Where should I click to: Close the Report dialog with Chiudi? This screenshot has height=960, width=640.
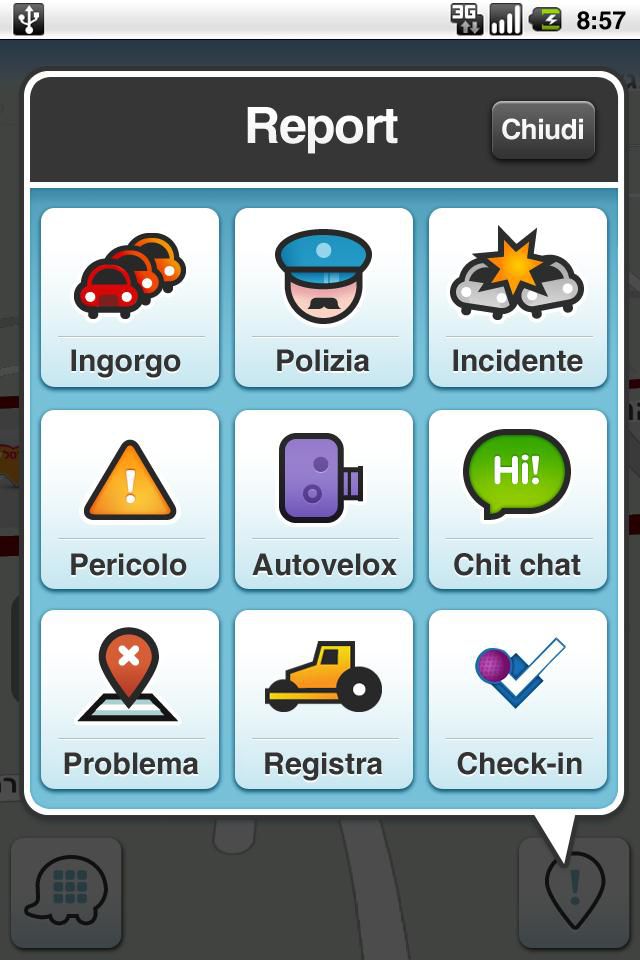[543, 130]
